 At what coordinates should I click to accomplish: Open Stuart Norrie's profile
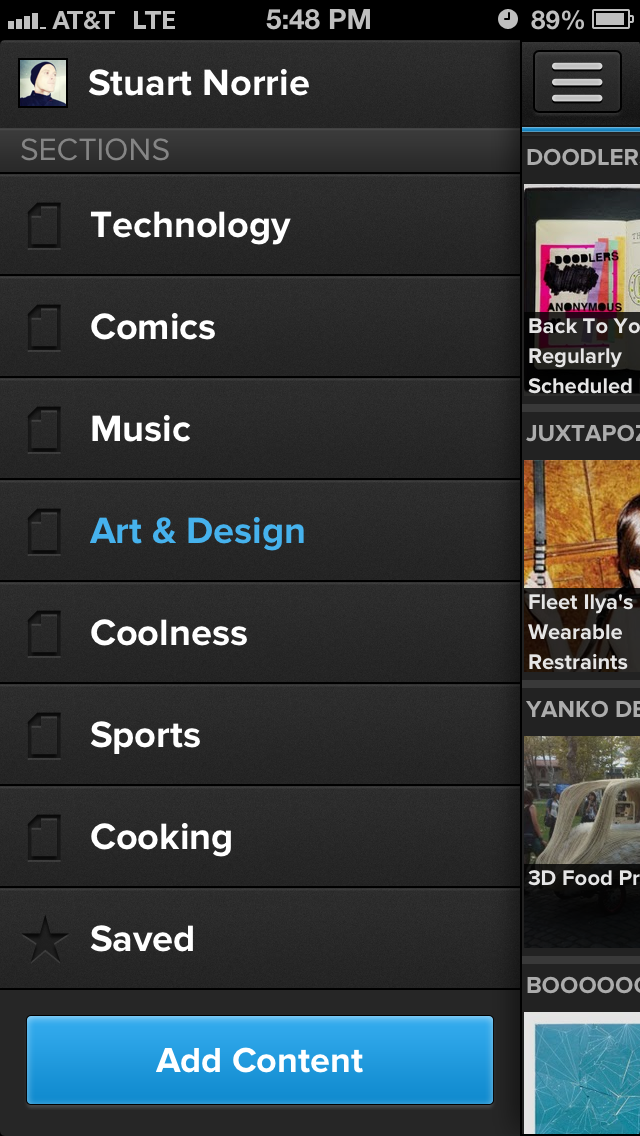pos(198,83)
